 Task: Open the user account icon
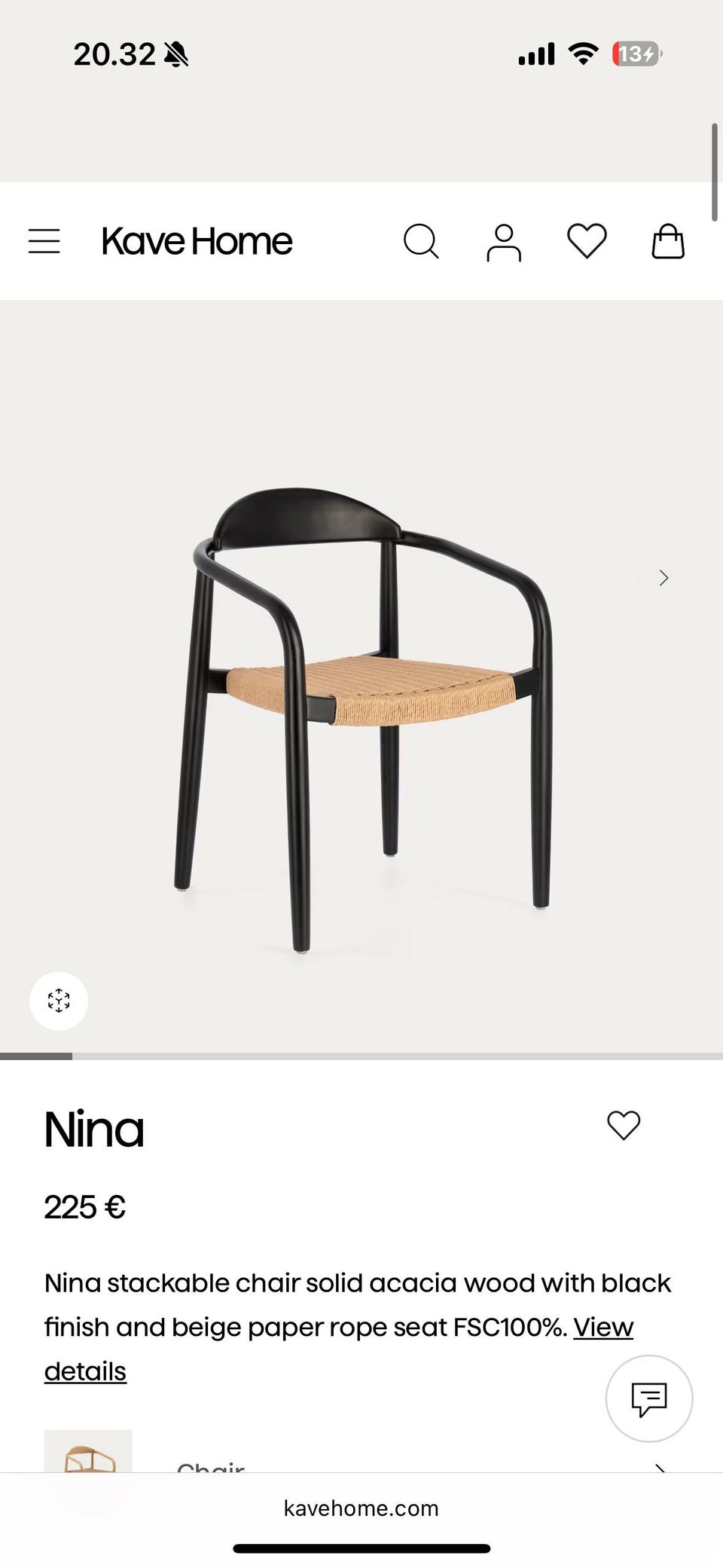click(x=504, y=242)
